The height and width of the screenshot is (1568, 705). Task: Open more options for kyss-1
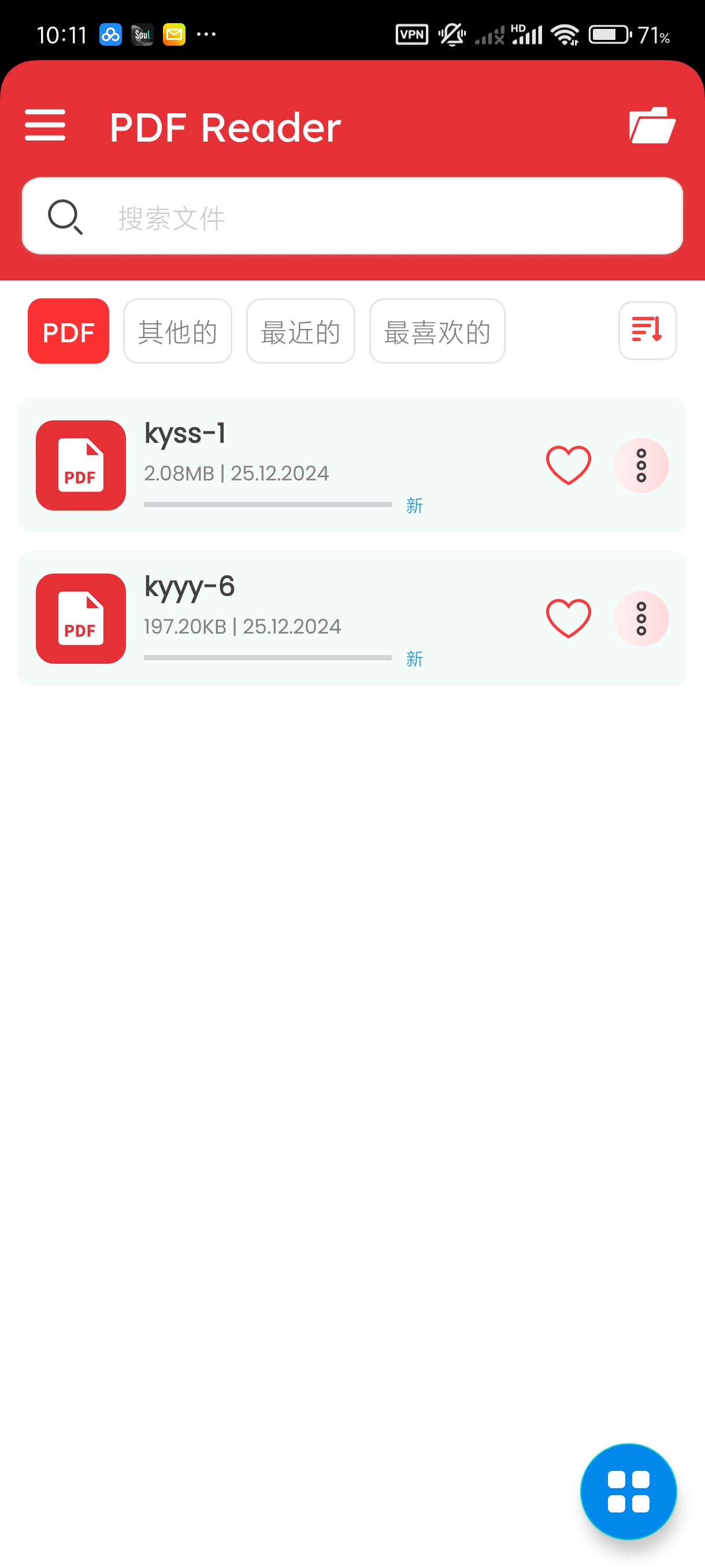[x=641, y=465]
